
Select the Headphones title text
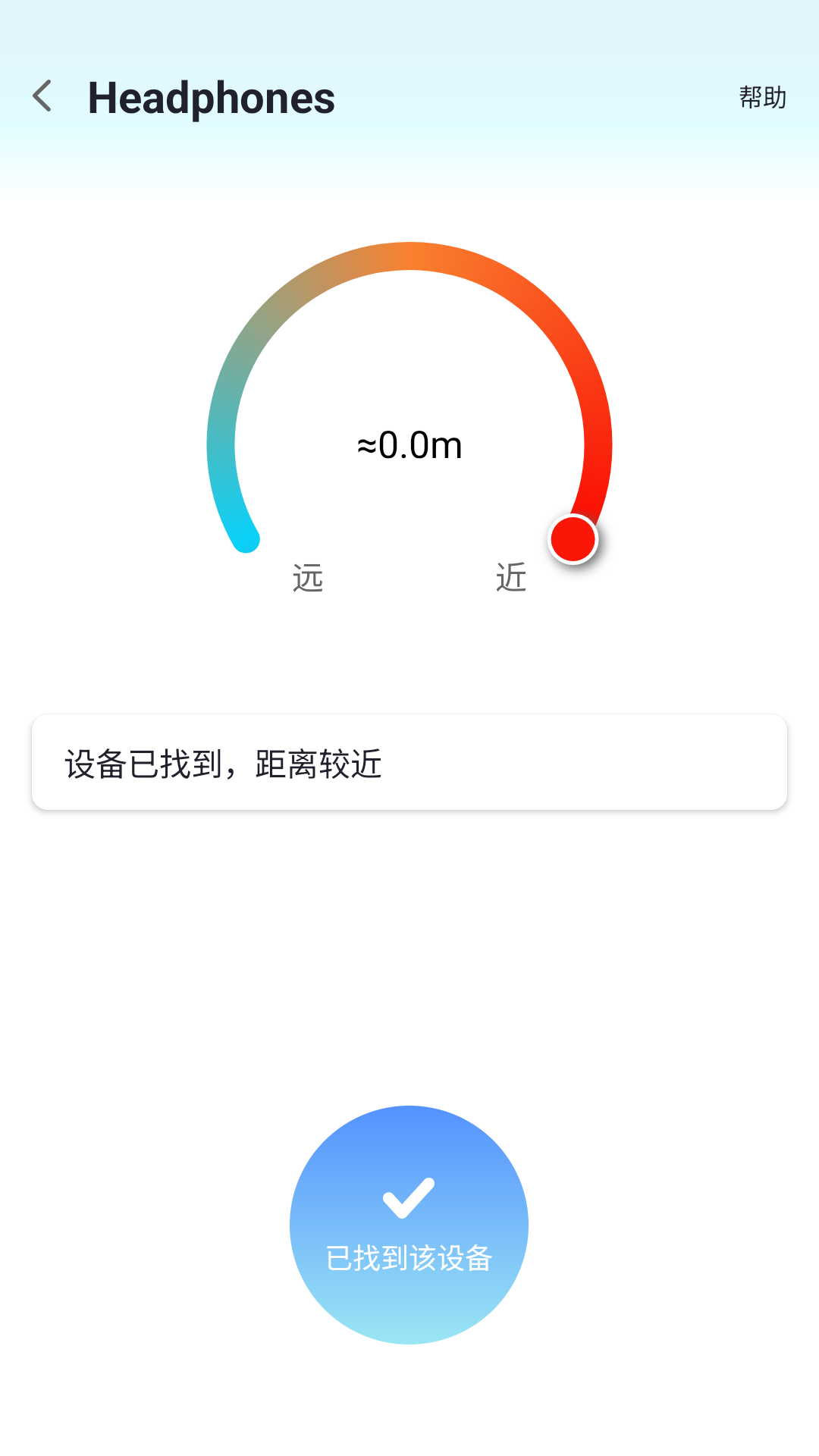(x=211, y=97)
